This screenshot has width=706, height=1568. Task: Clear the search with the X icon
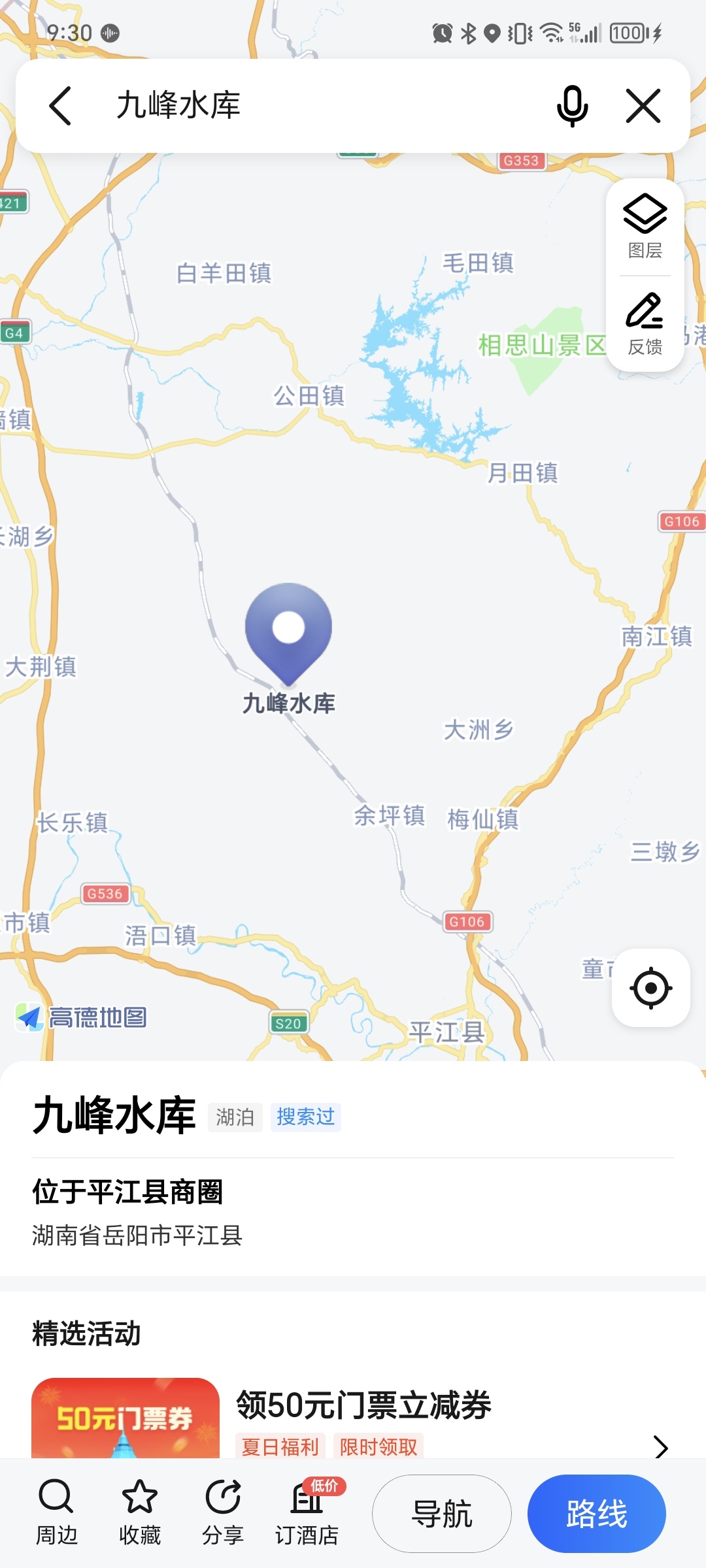643,106
